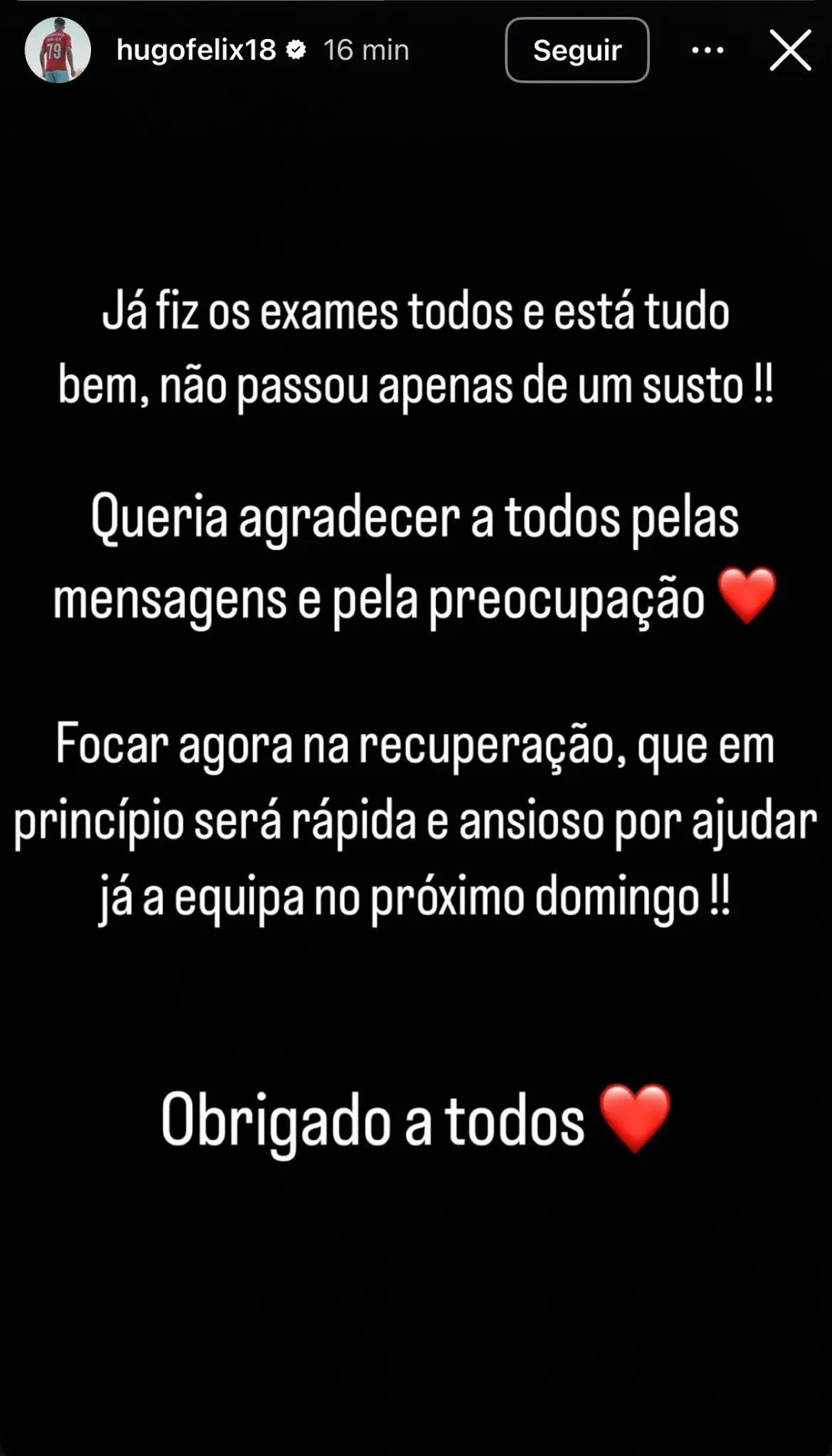
Task: Open the three-dot story options menu
Action: click(x=707, y=50)
